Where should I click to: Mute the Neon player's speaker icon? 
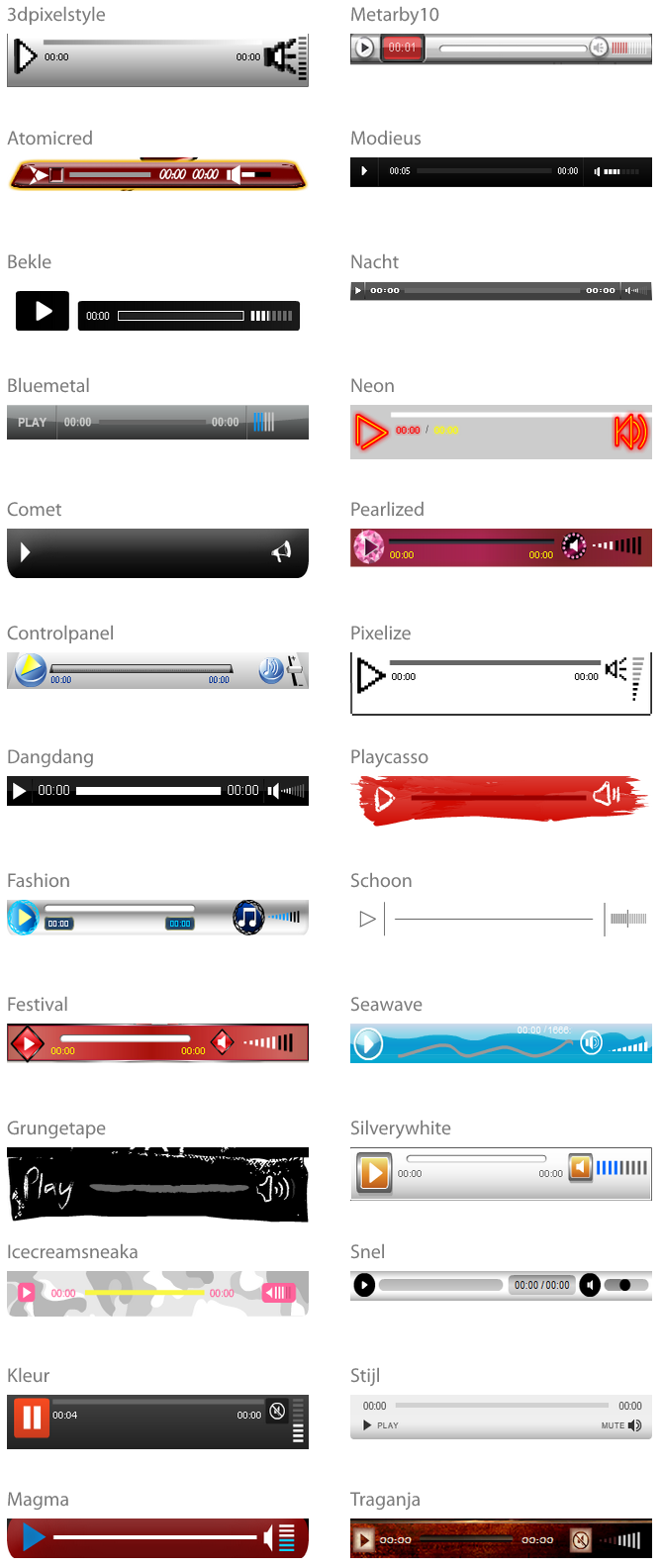click(629, 432)
